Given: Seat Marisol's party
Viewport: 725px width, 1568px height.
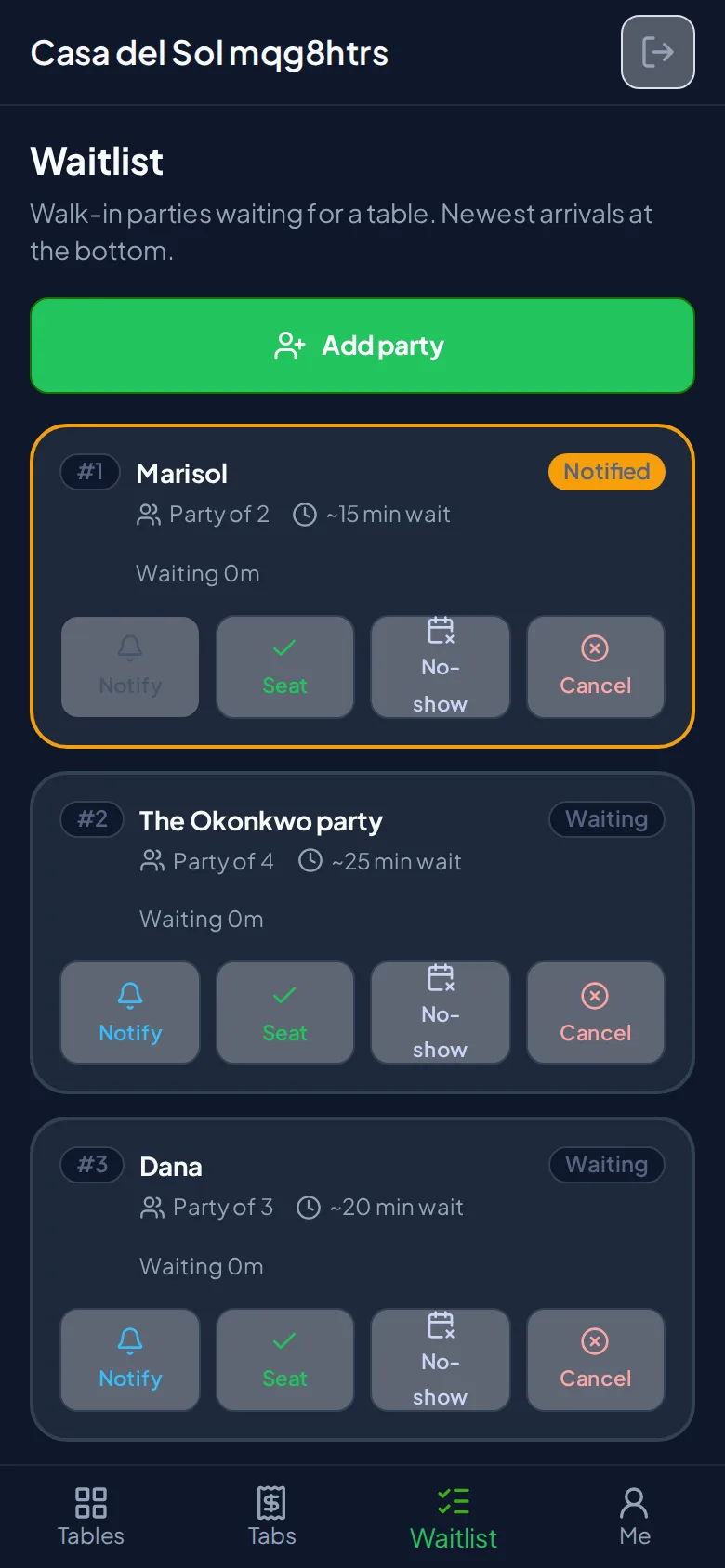Looking at the screenshot, I should coord(285,667).
